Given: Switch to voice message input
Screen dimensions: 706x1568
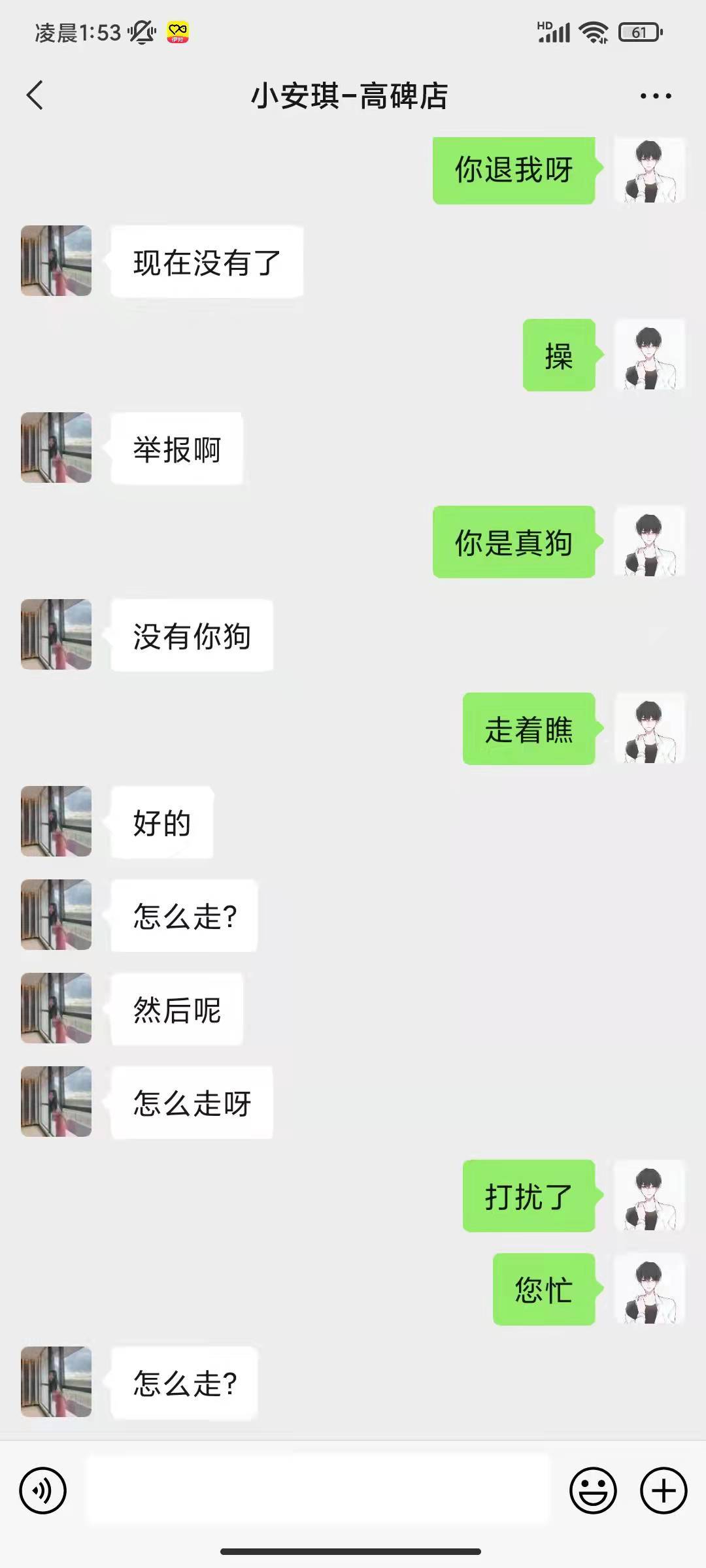Looking at the screenshot, I should point(43,1490).
